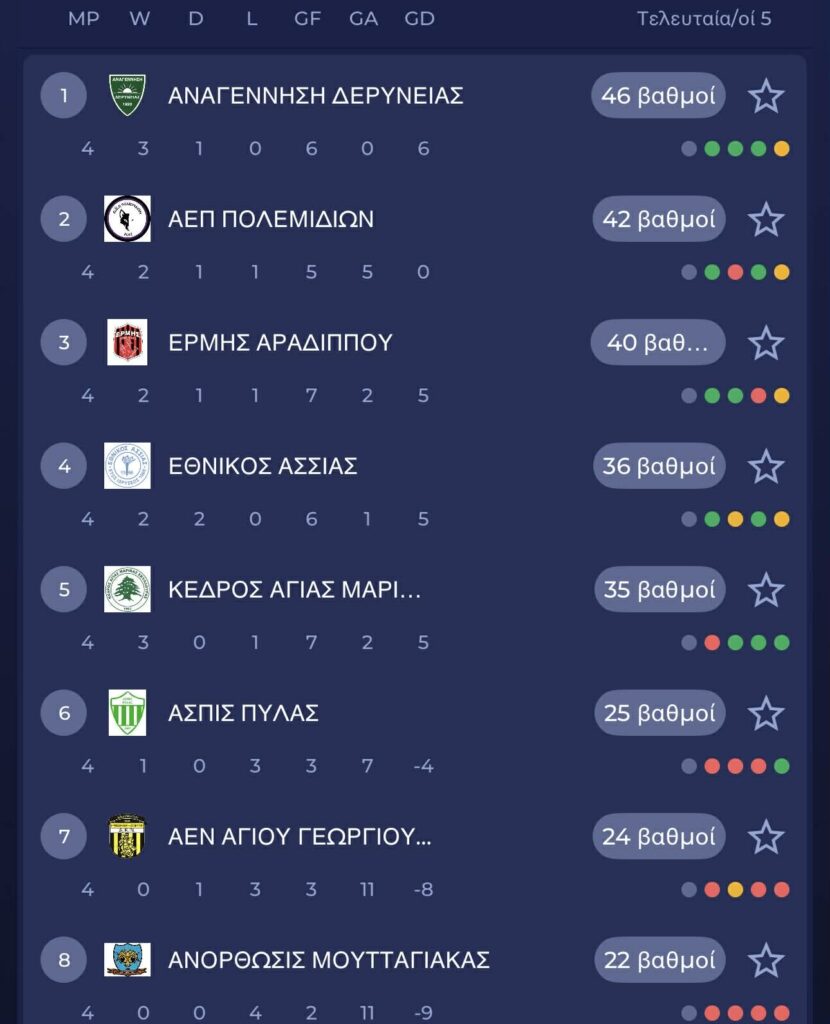Mark ΚΕΔΡΟΣ ΑΓΙΑΣ ΜΑΡΙ… as favorite

pyautogui.click(x=766, y=590)
